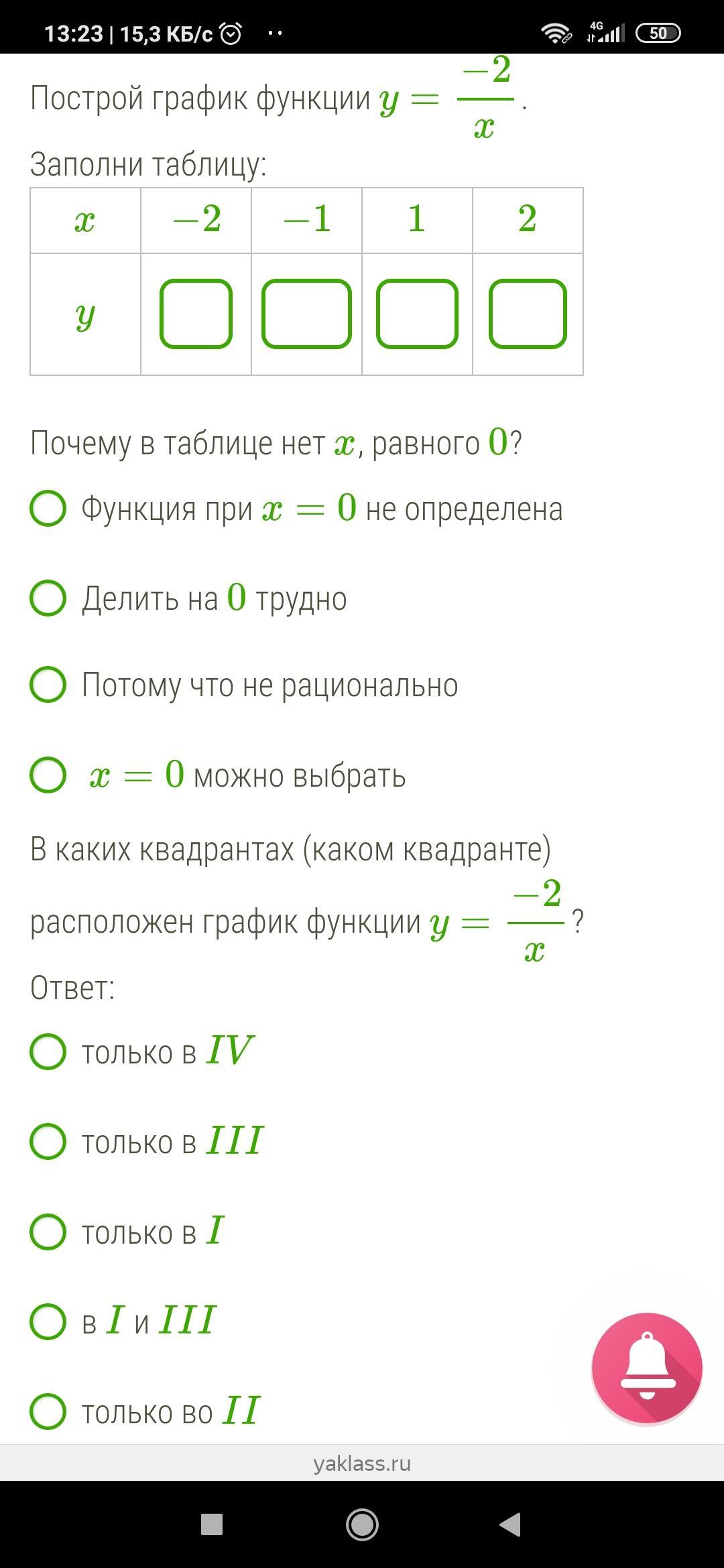Tap the y input box under x = −2
This screenshot has width=724, height=1568.
[196, 314]
